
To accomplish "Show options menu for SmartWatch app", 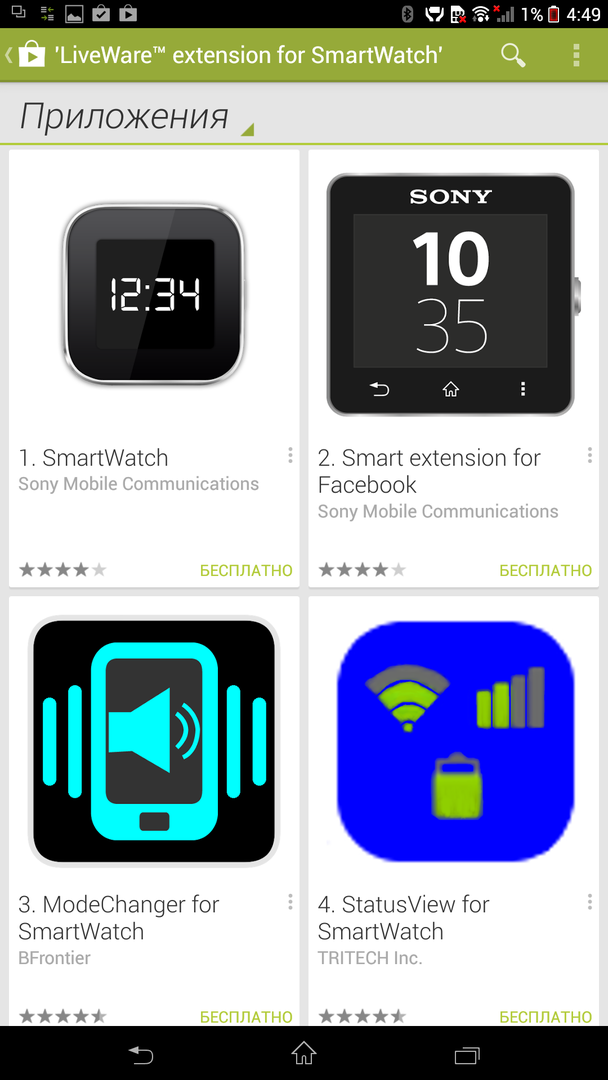I will tap(290, 456).
